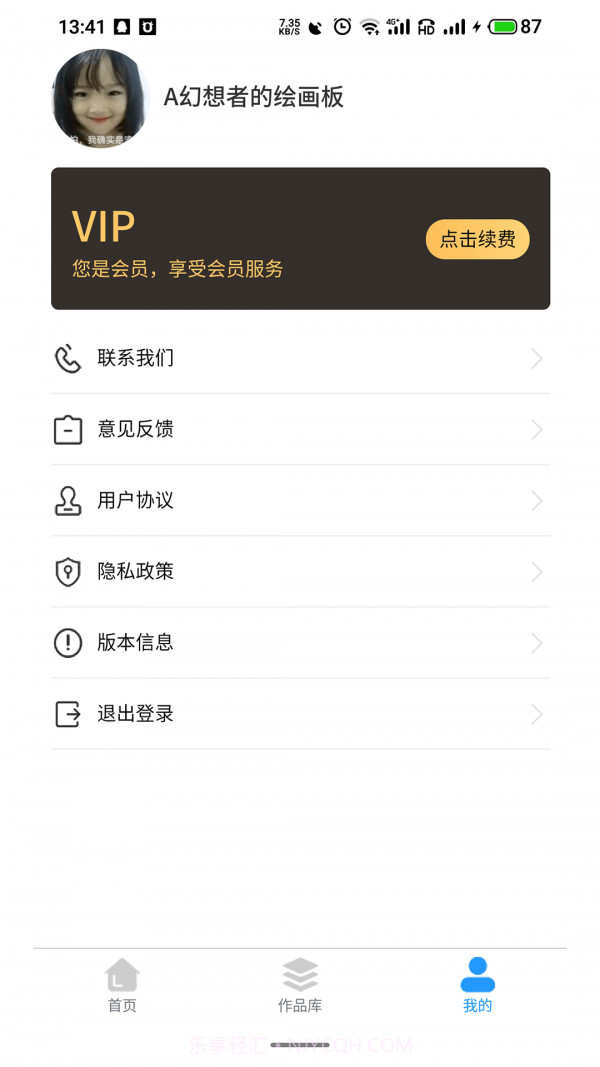Open 意见反馈 feedback
This screenshot has height=1067, width=600.
pyautogui.click(x=300, y=429)
